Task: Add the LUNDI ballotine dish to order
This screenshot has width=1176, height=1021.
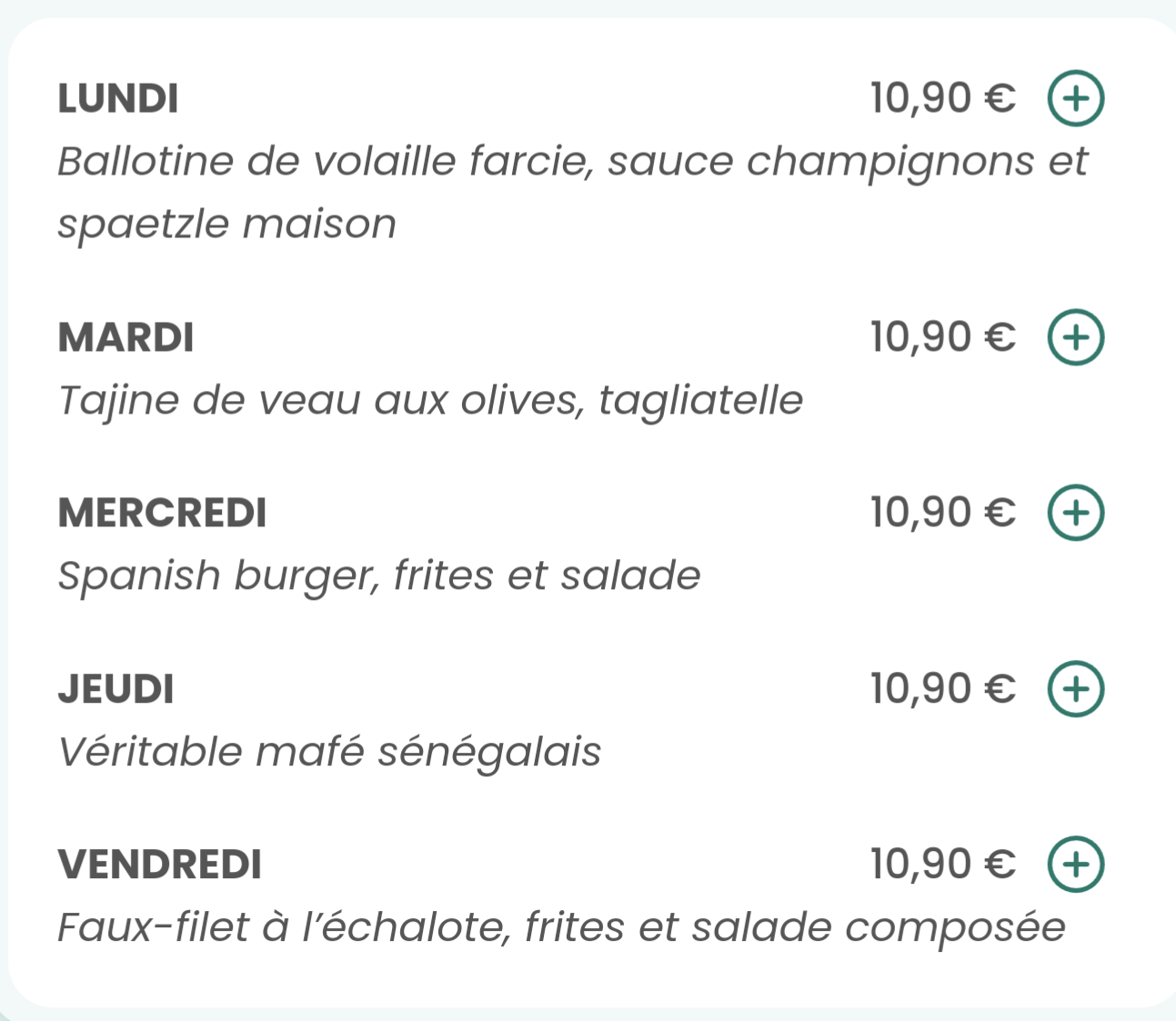Action: point(1076,98)
